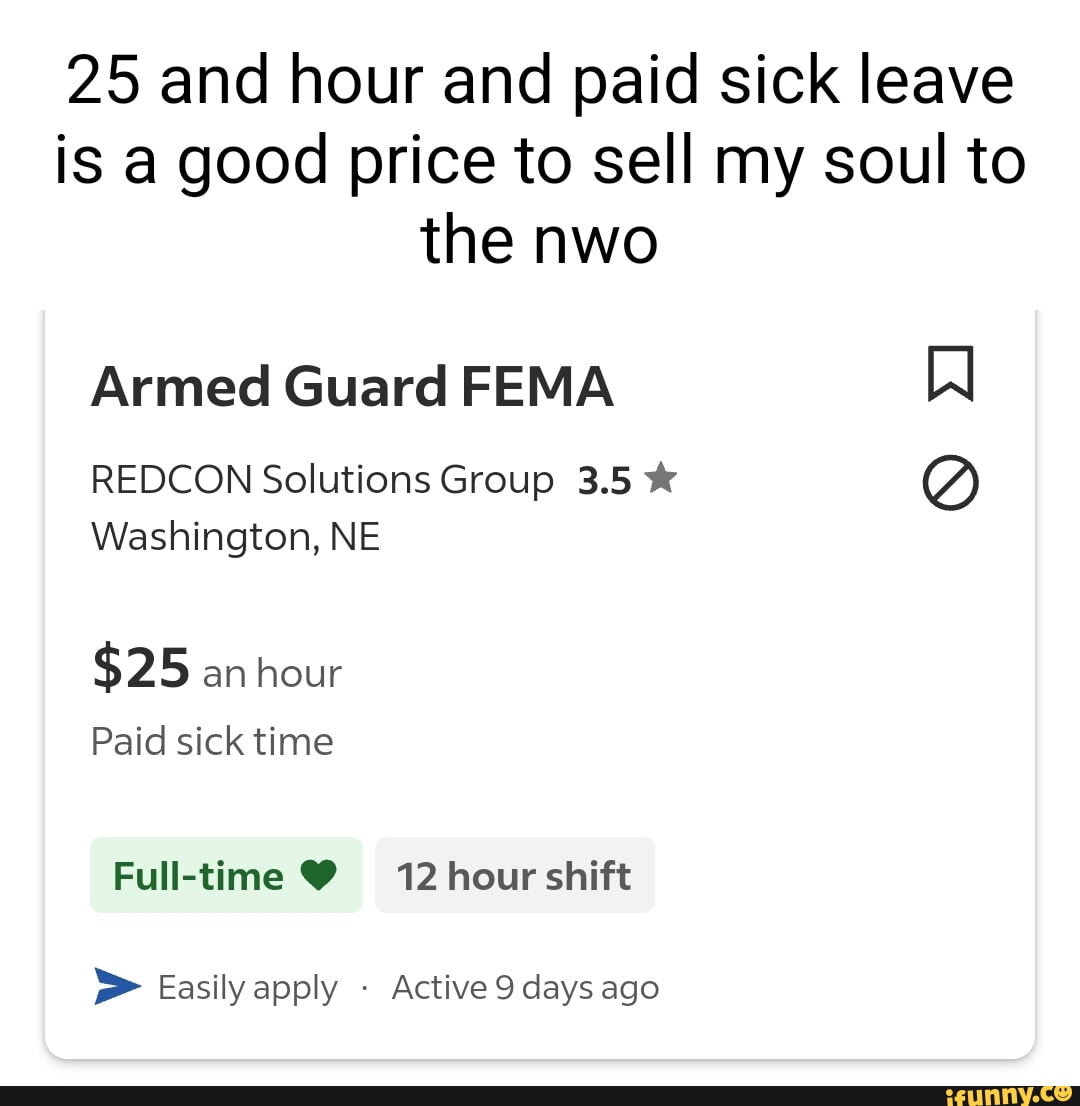Click the star next to the 3.5 rating
The height and width of the screenshot is (1106, 1080).
coord(660,478)
